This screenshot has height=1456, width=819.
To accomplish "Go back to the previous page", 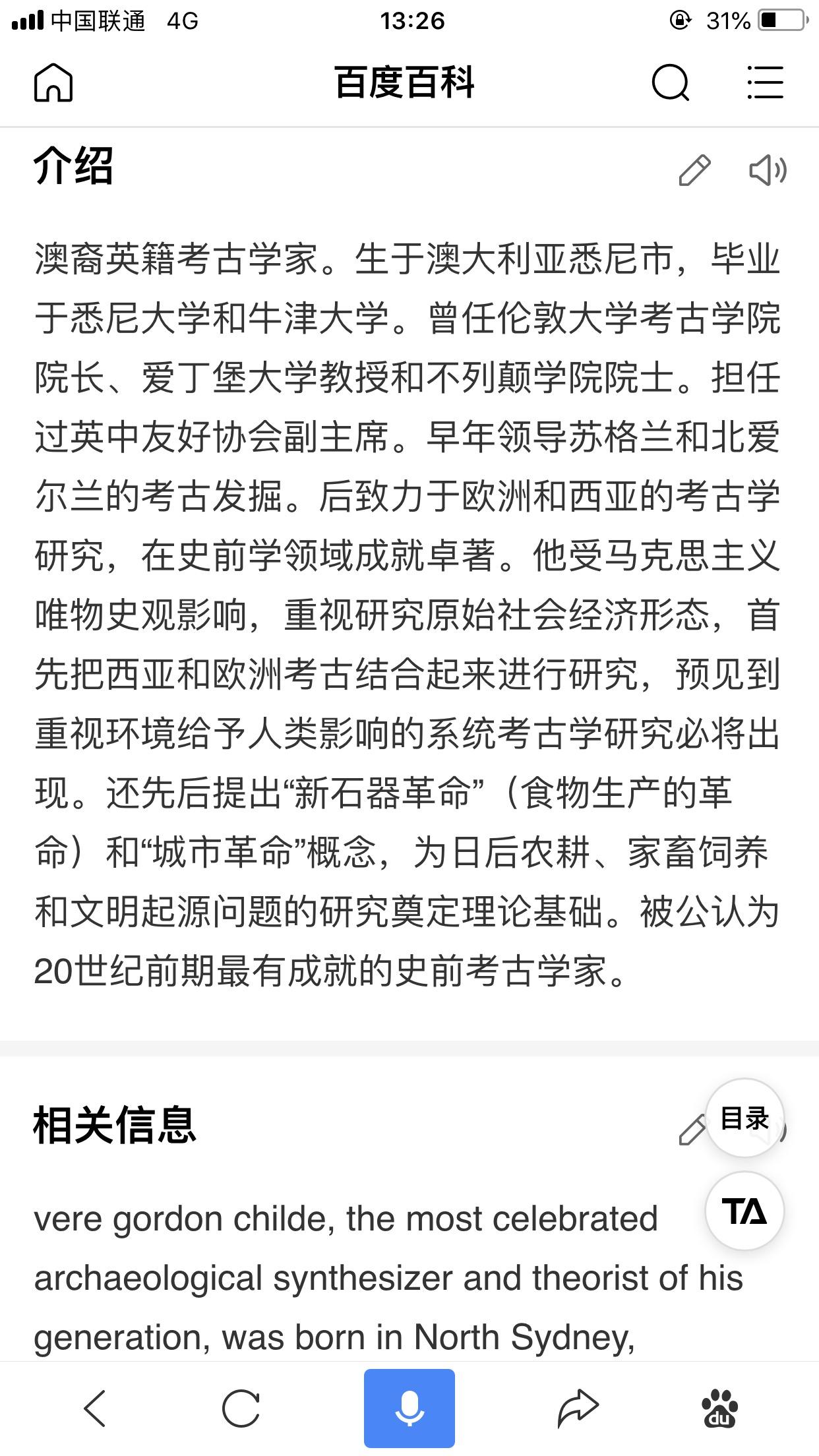I will [x=95, y=1409].
